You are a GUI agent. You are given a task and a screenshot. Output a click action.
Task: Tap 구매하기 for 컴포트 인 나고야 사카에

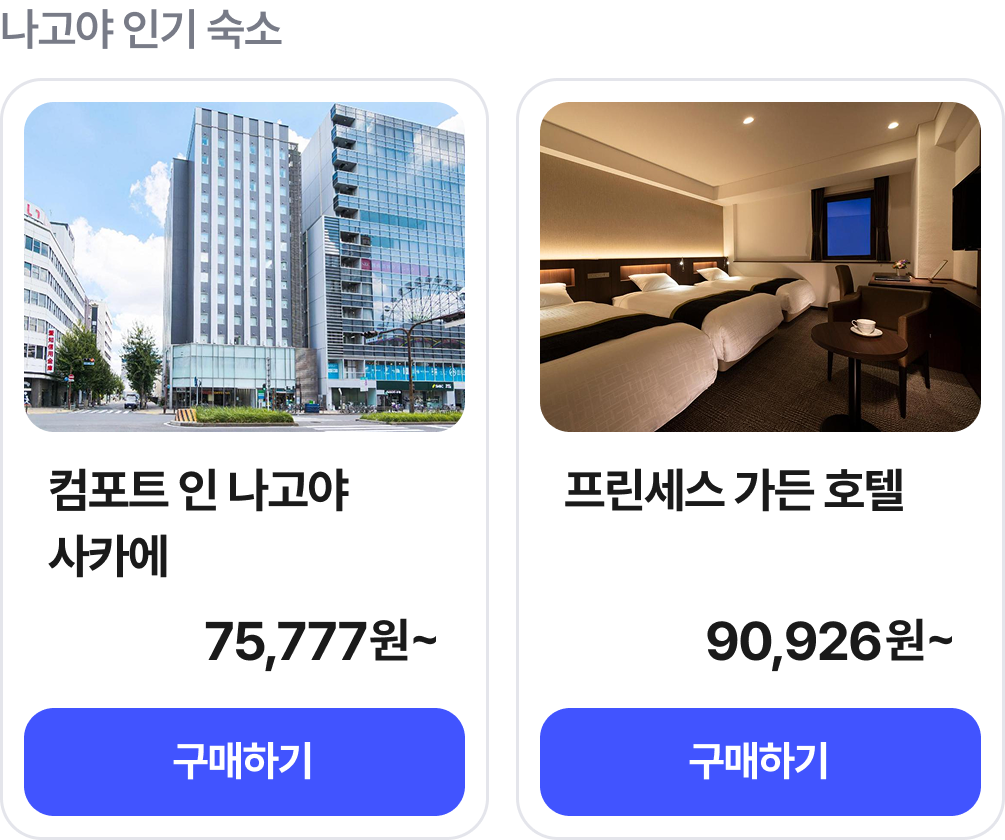244,762
